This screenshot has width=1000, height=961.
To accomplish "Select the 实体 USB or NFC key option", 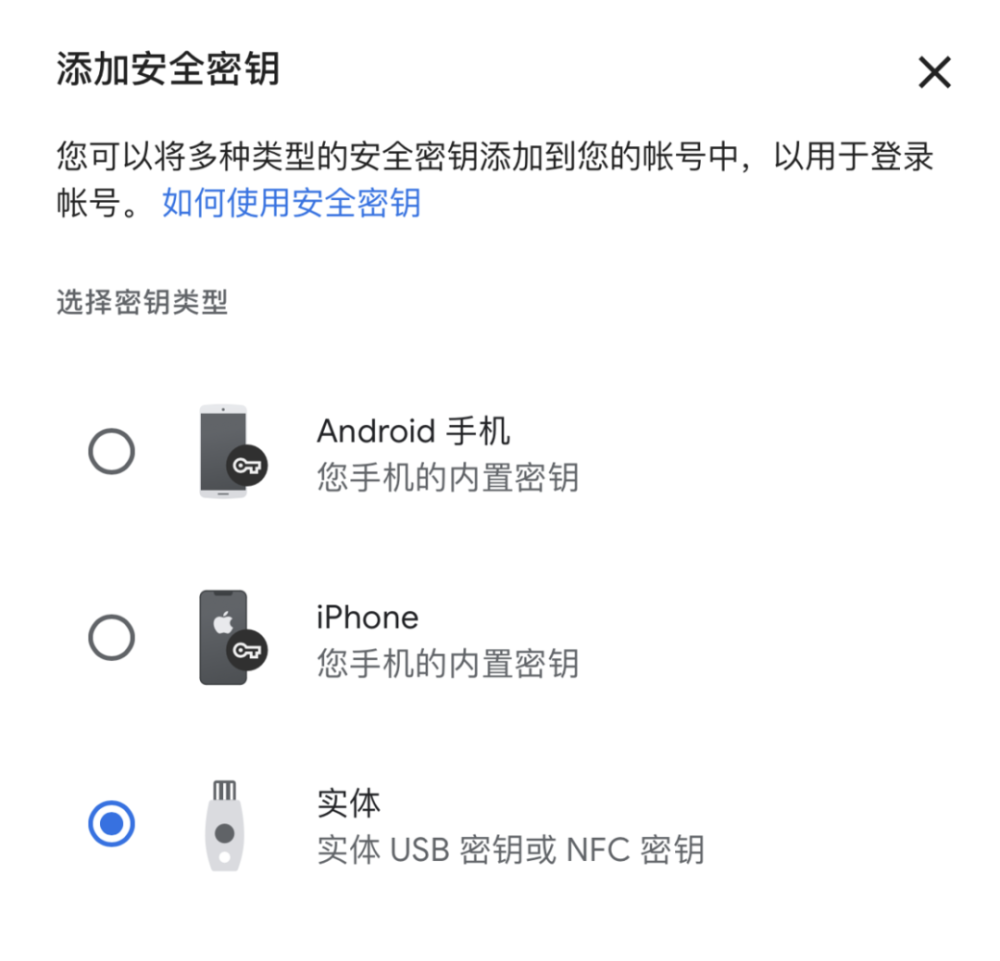I will click(x=111, y=824).
